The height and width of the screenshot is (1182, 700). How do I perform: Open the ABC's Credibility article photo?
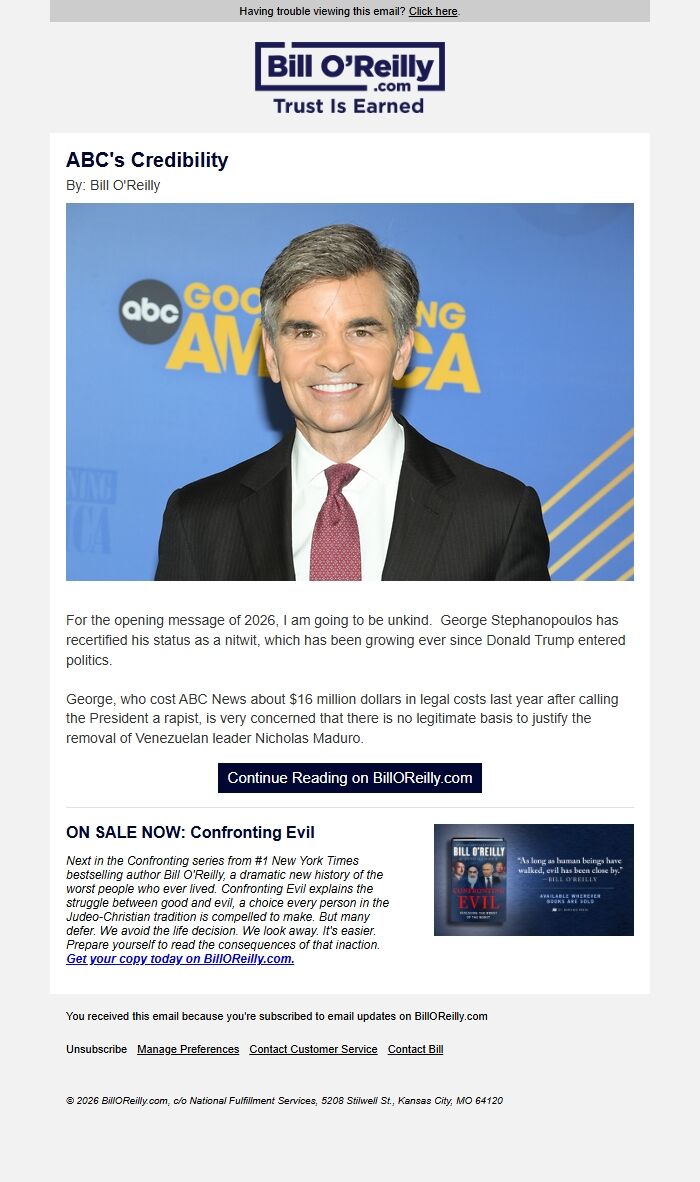[x=350, y=392]
